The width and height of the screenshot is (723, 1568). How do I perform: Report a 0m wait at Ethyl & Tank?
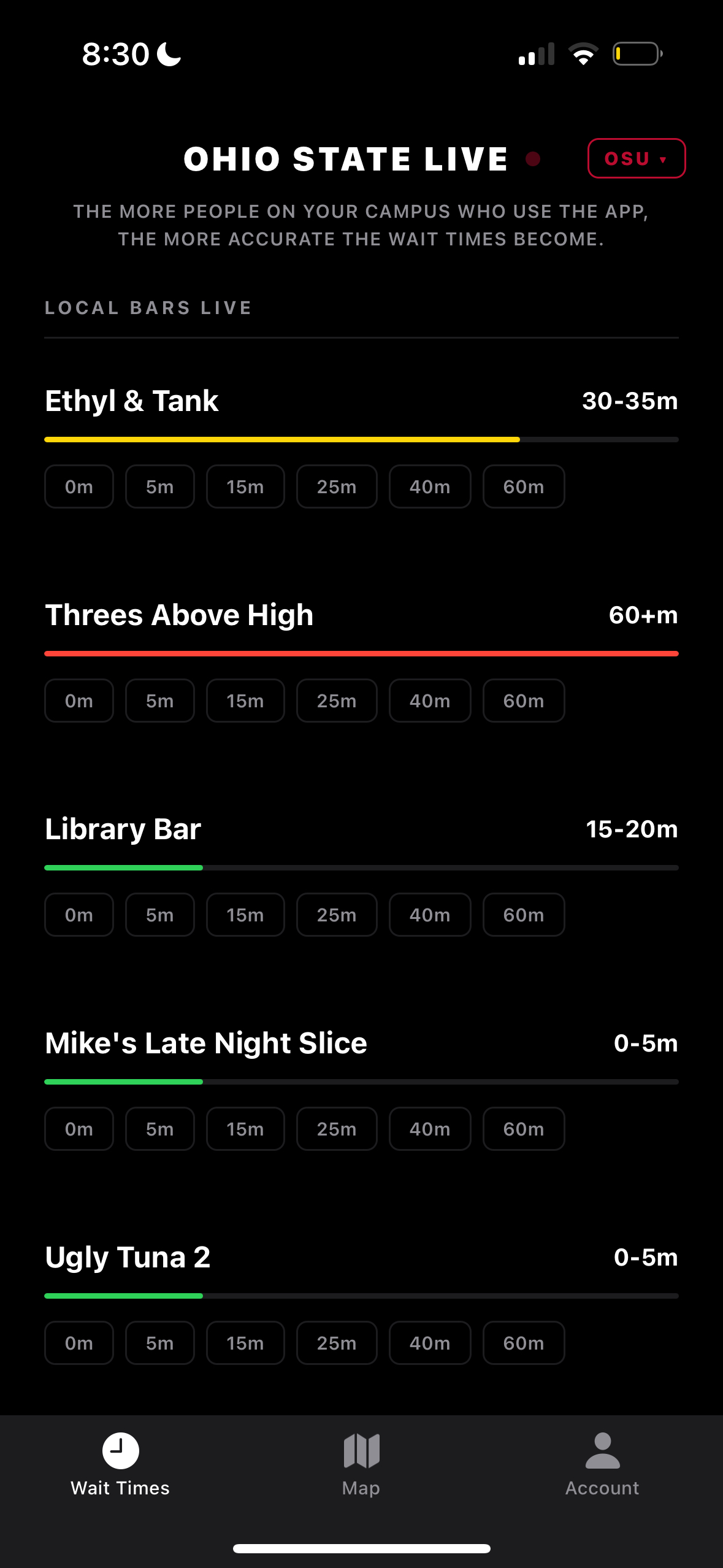(x=78, y=486)
